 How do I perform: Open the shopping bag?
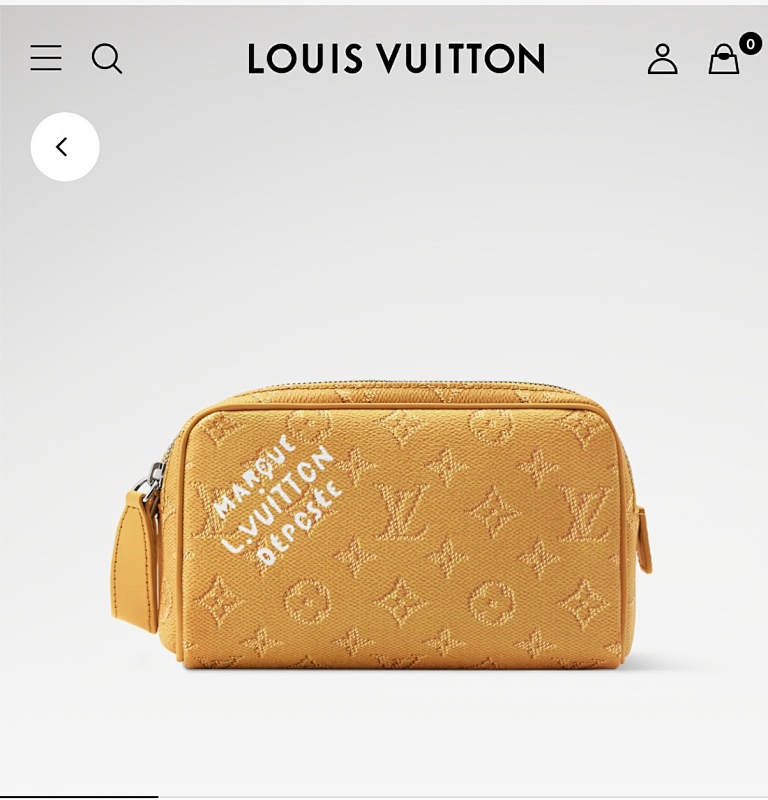(725, 59)
